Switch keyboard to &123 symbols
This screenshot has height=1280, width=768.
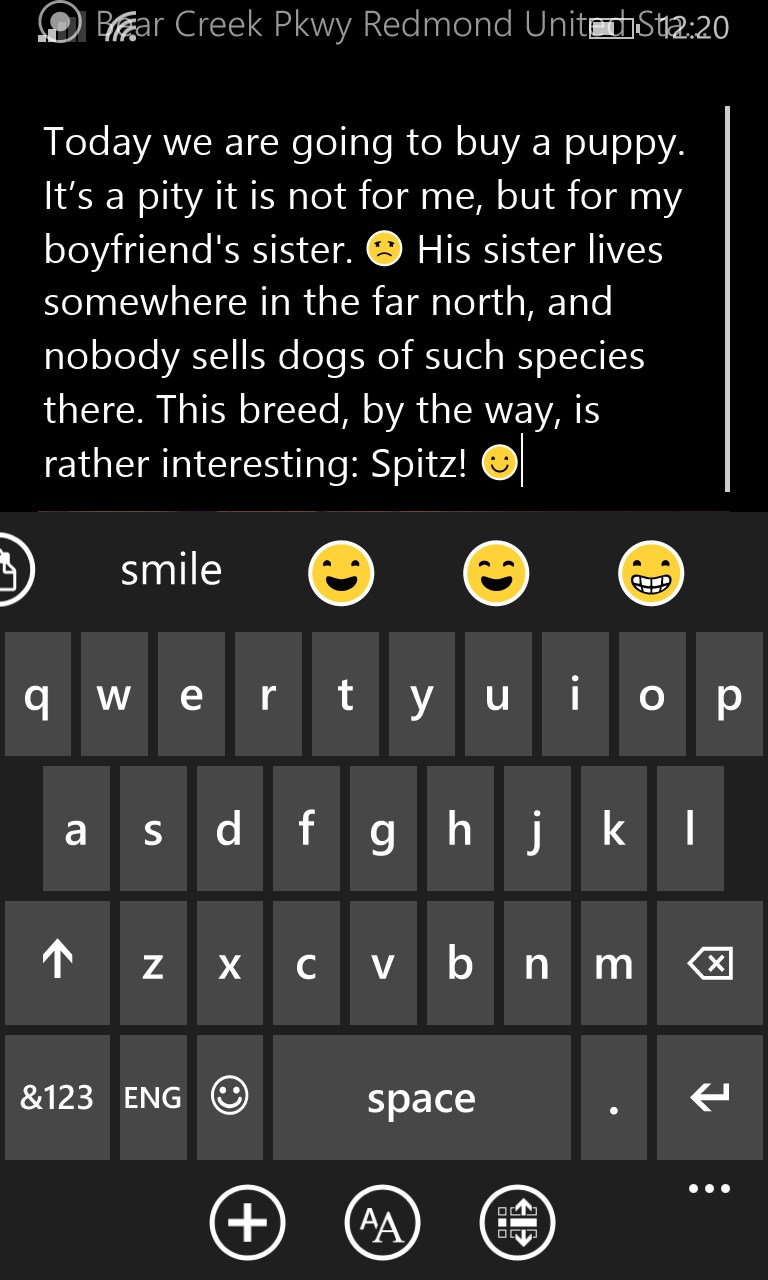(57, 1097)
